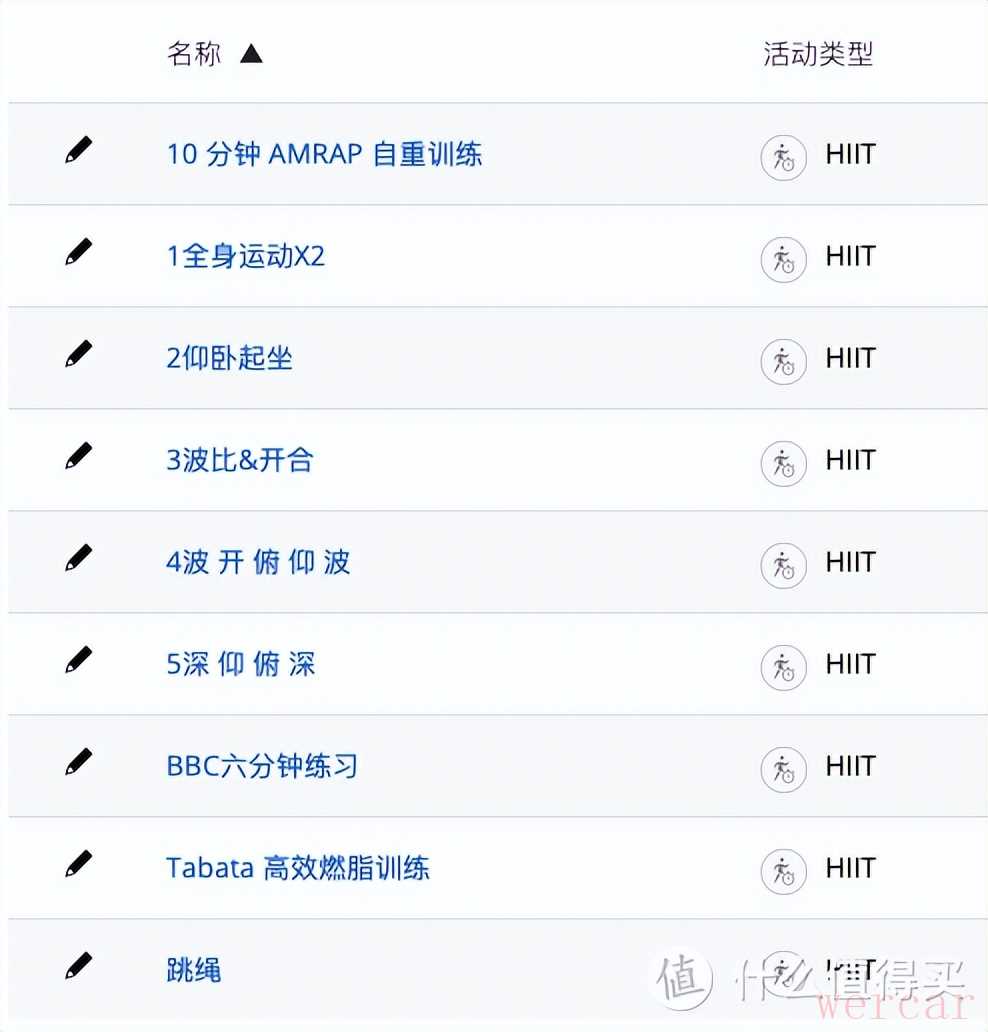
Task: Edit the Tabata 高效燃脂训练 workout
Action: click(78, 864)
